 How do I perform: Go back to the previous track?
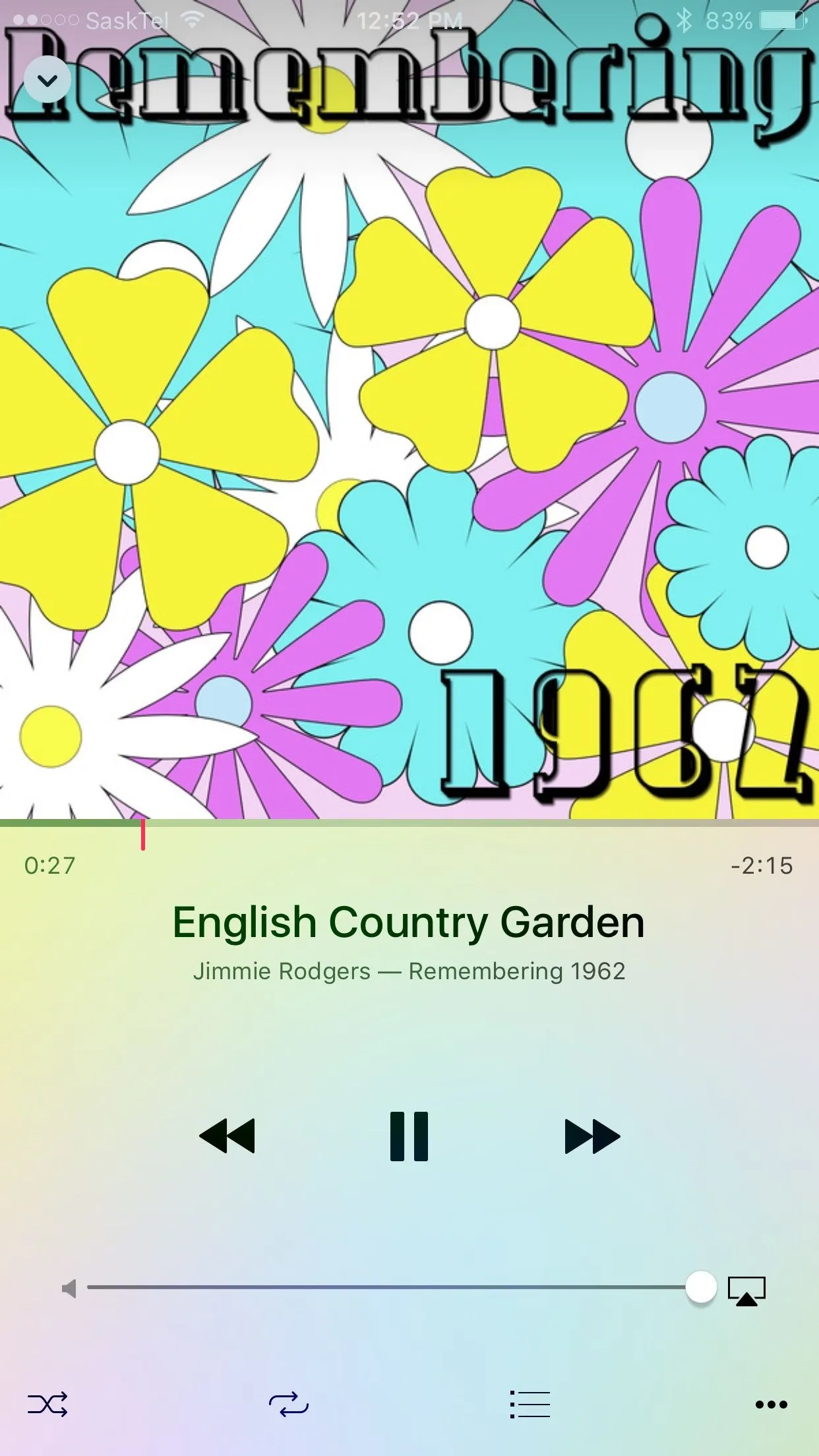(x=227, y=1136)
